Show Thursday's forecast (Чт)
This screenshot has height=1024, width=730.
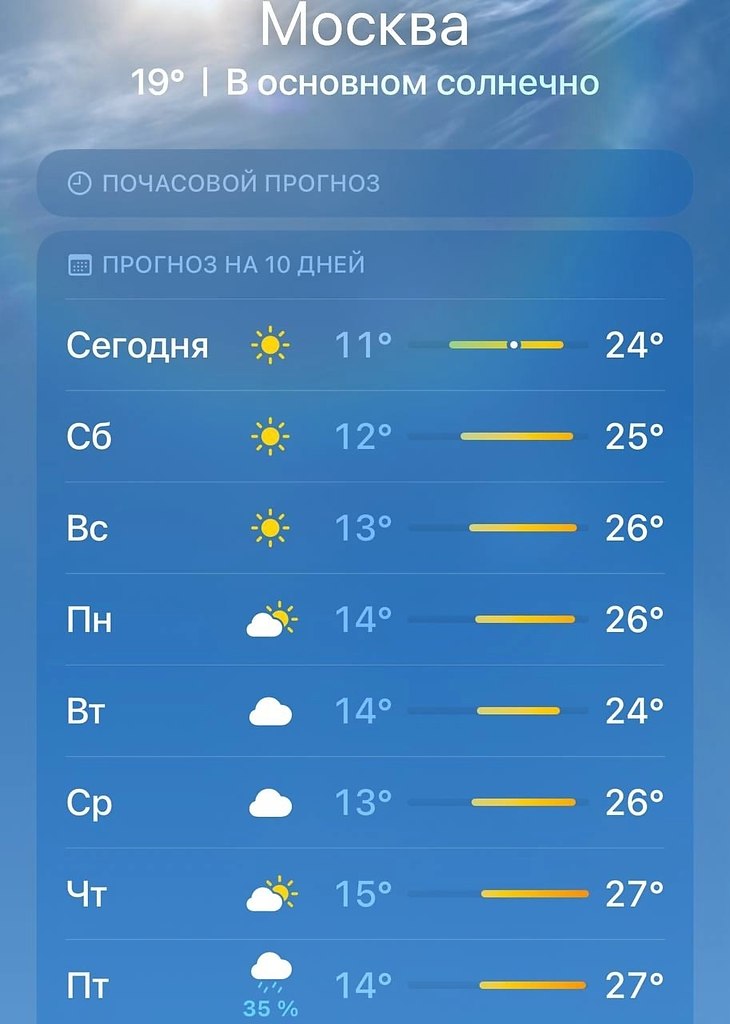[365, 894]
